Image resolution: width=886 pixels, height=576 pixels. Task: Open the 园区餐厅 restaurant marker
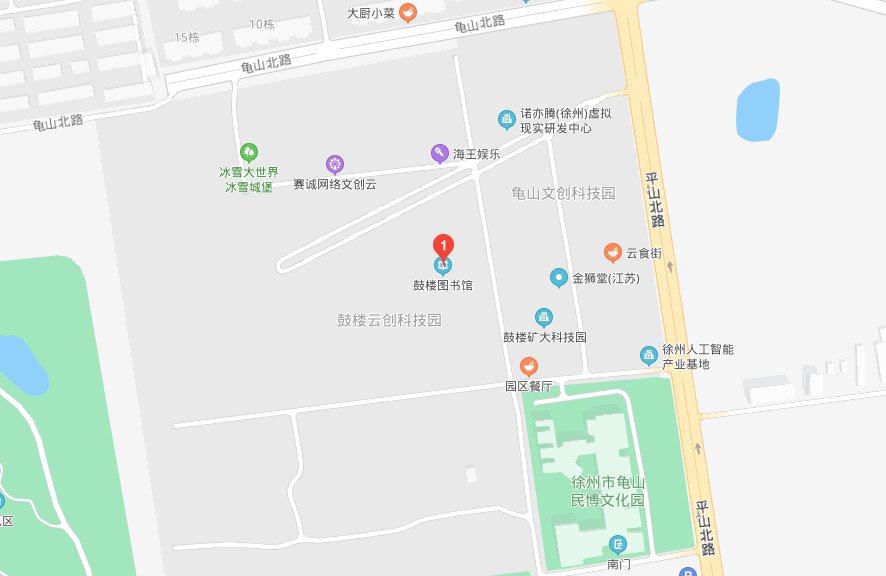pos(528,367)
